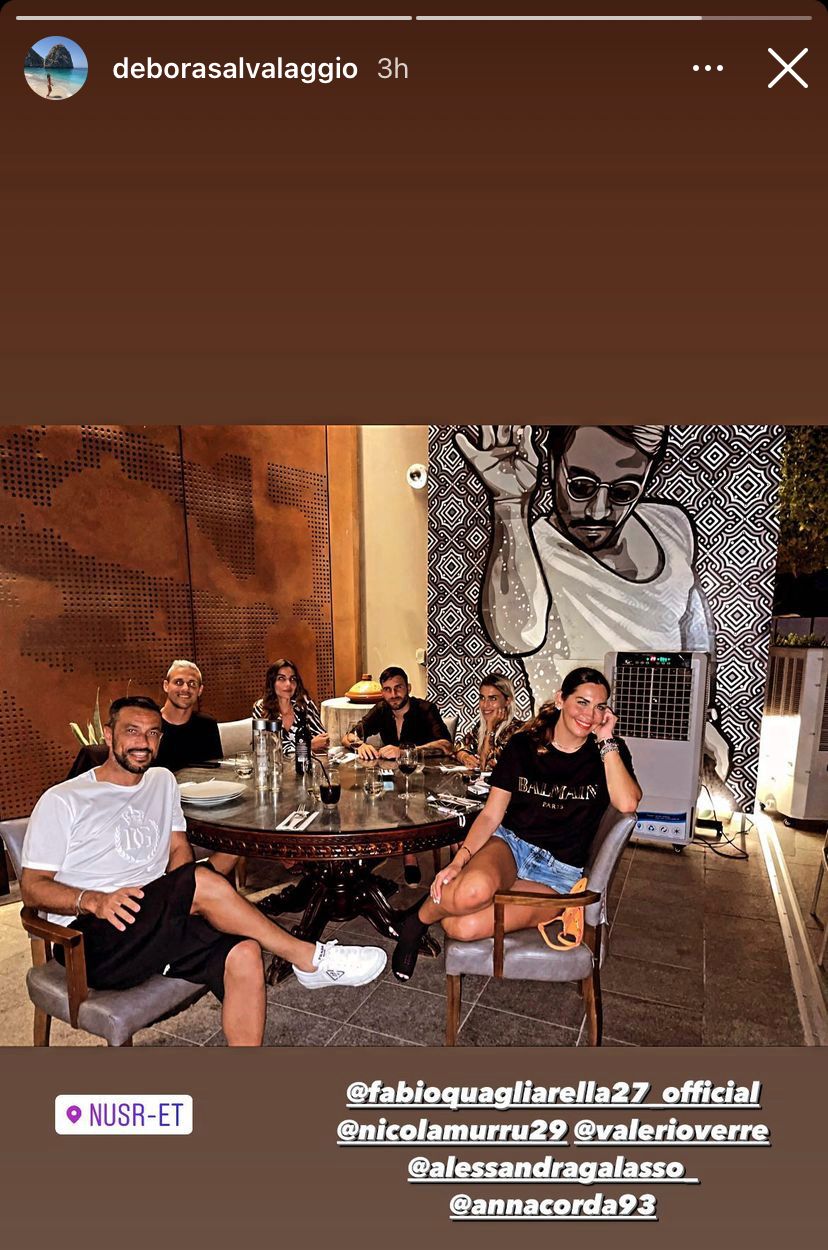Open deborasalvaleggio's profile picture
Viewport: 828px width, 1250px height.
coord(56,68)
